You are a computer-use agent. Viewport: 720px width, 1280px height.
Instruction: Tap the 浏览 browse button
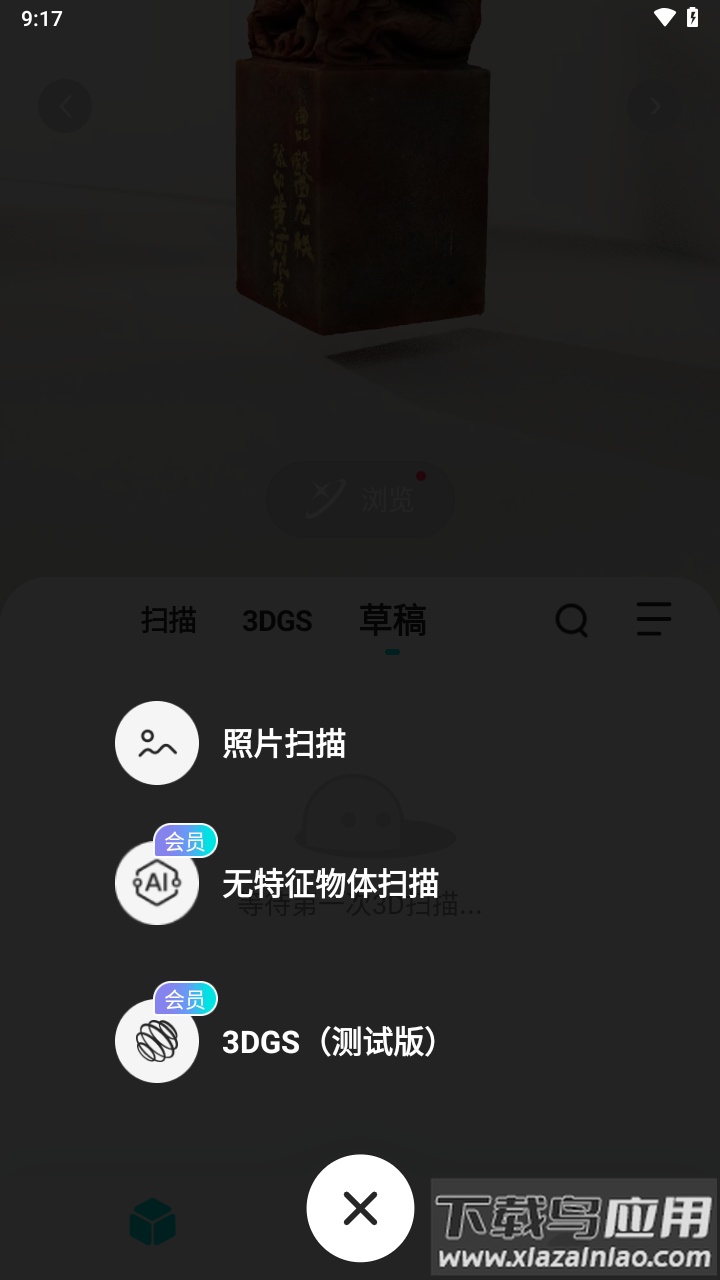[x=360, y=499]
